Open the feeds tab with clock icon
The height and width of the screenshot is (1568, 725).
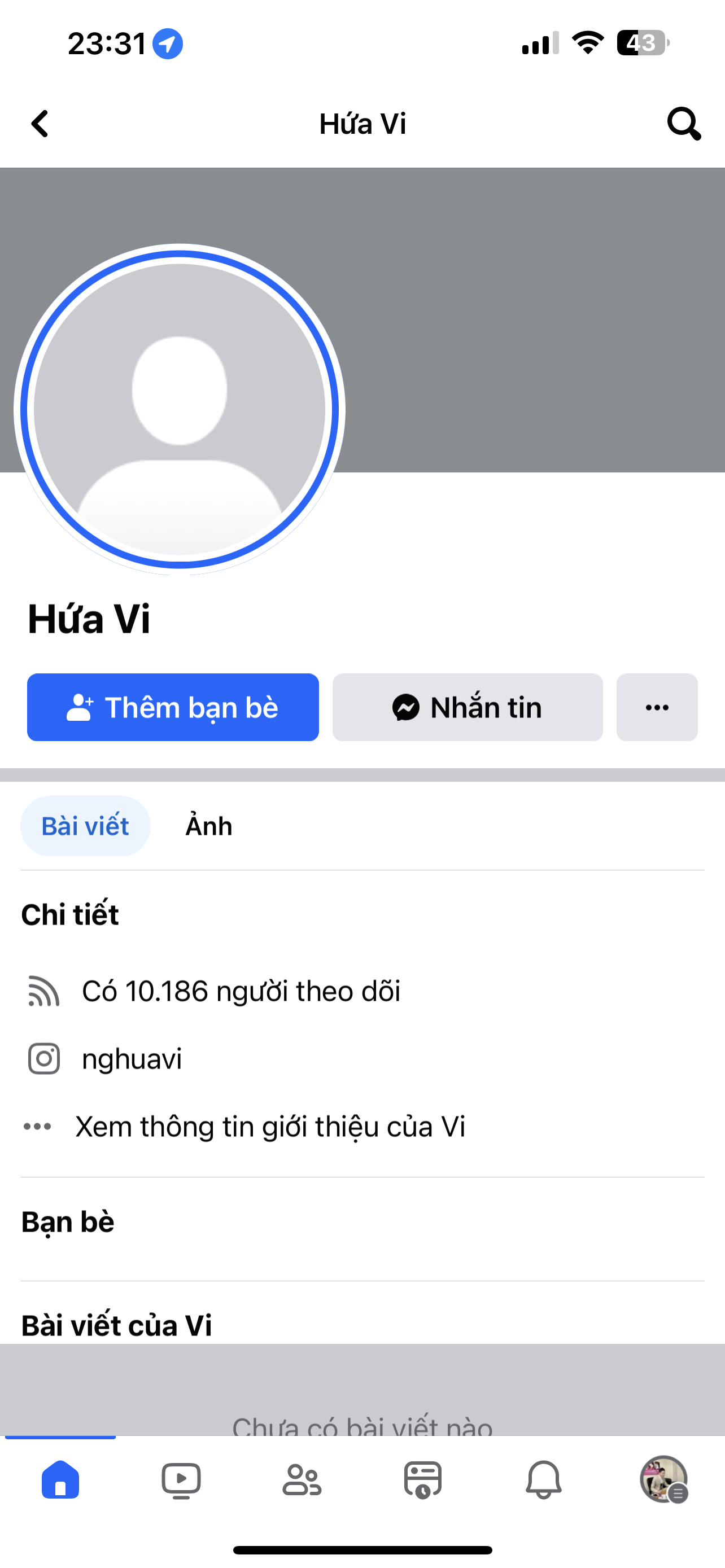422,1479
